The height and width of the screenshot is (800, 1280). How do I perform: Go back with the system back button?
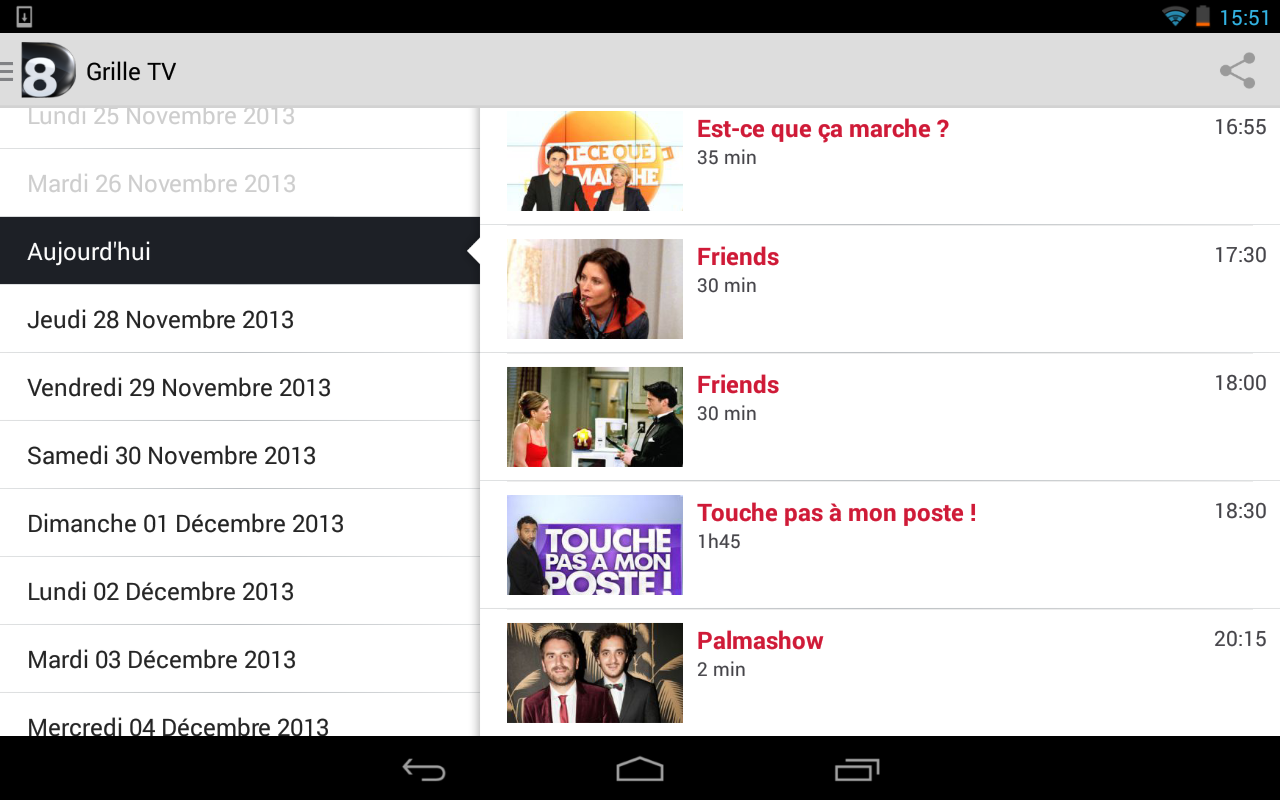point(424,769)
